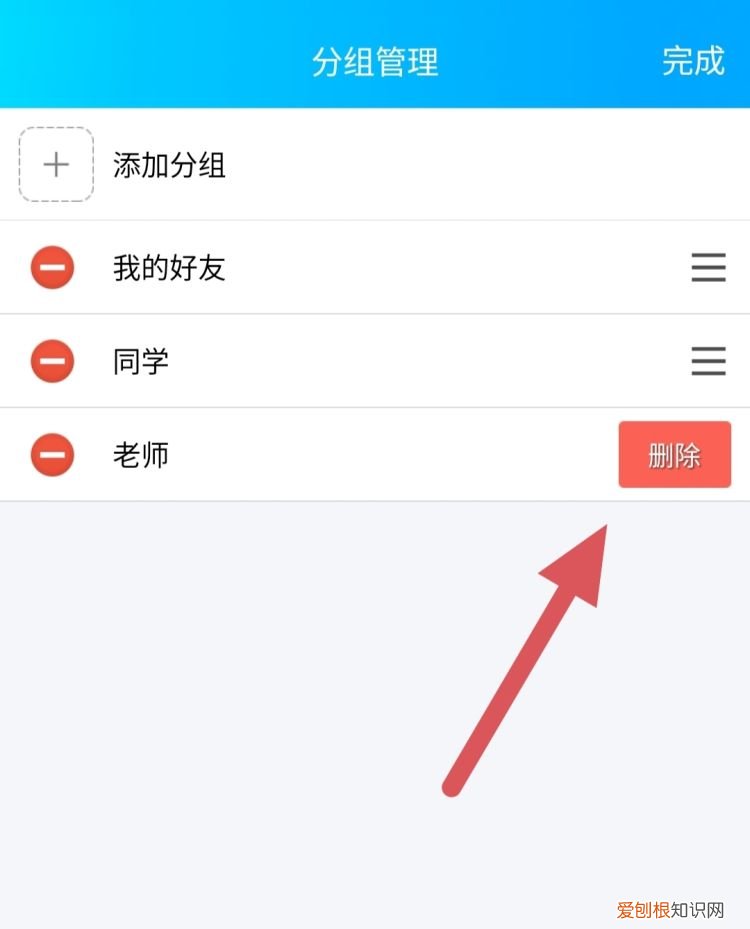Tap 完成 to finish editing groups

click(x=694, y=62)
